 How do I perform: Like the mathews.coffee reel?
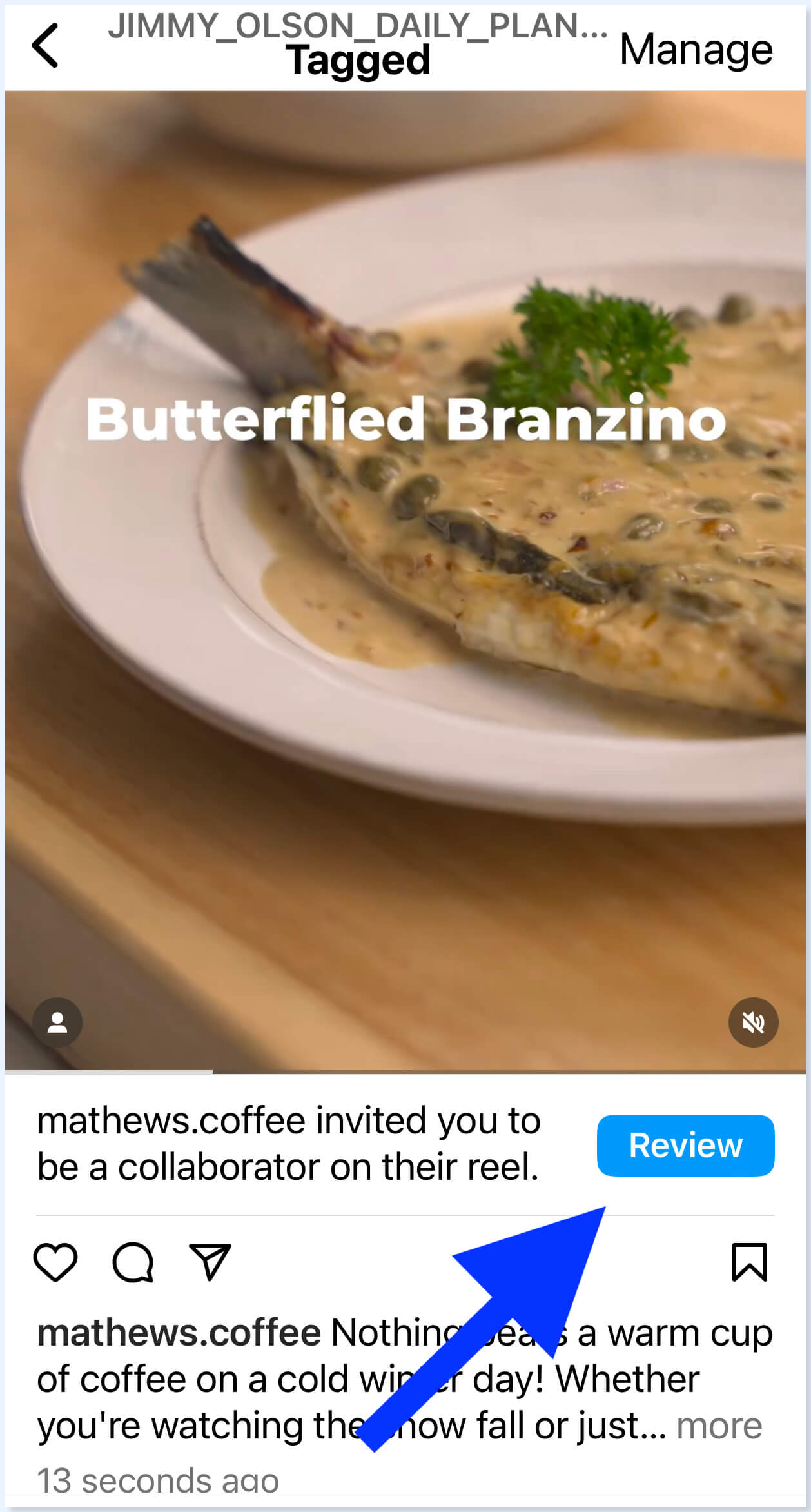point(55,1262)
